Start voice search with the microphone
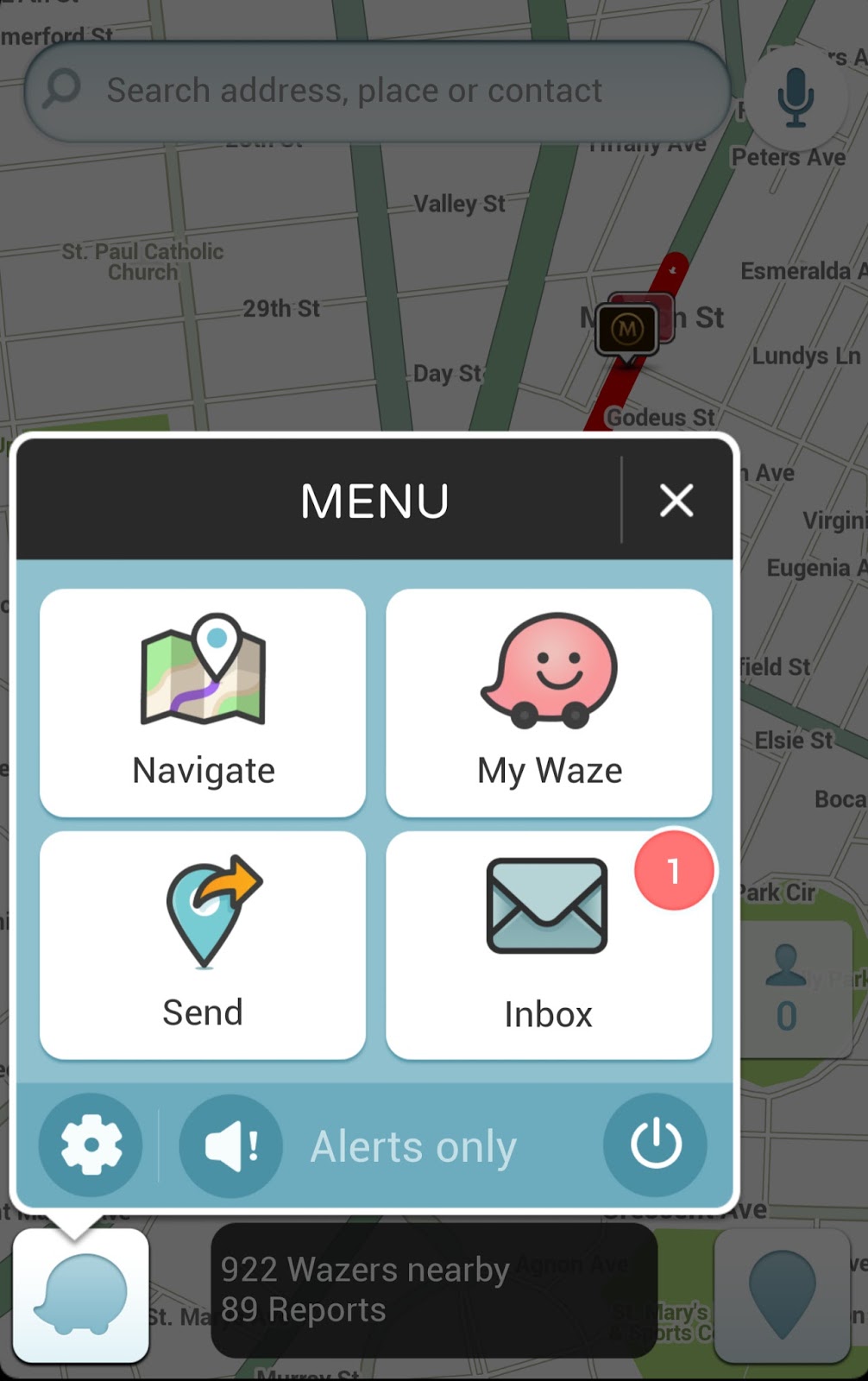The height and width of the screenshot is (1381, 868). pos(795,98)
